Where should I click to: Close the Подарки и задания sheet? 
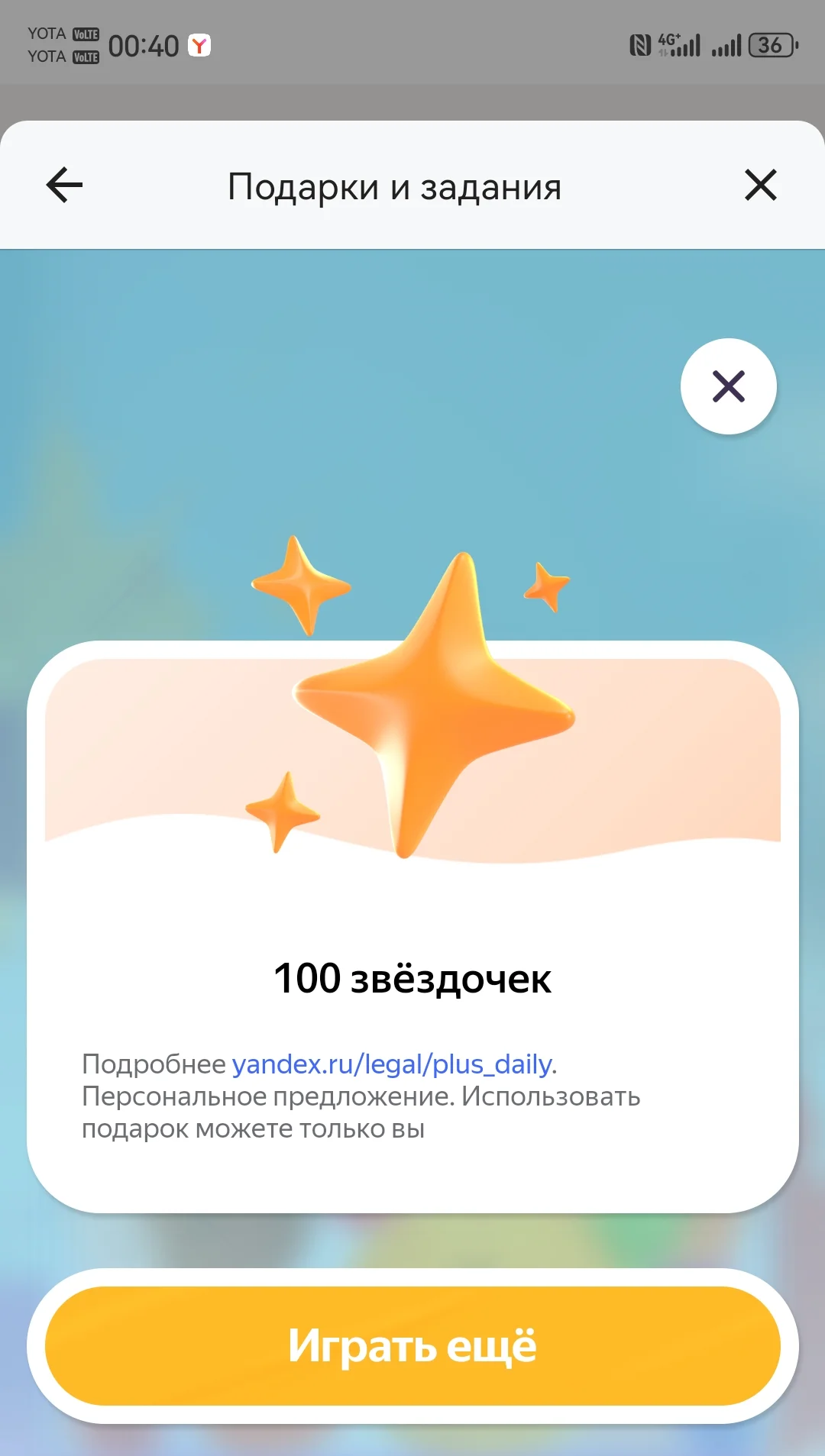pyautogui.click(x=761, y=186)
